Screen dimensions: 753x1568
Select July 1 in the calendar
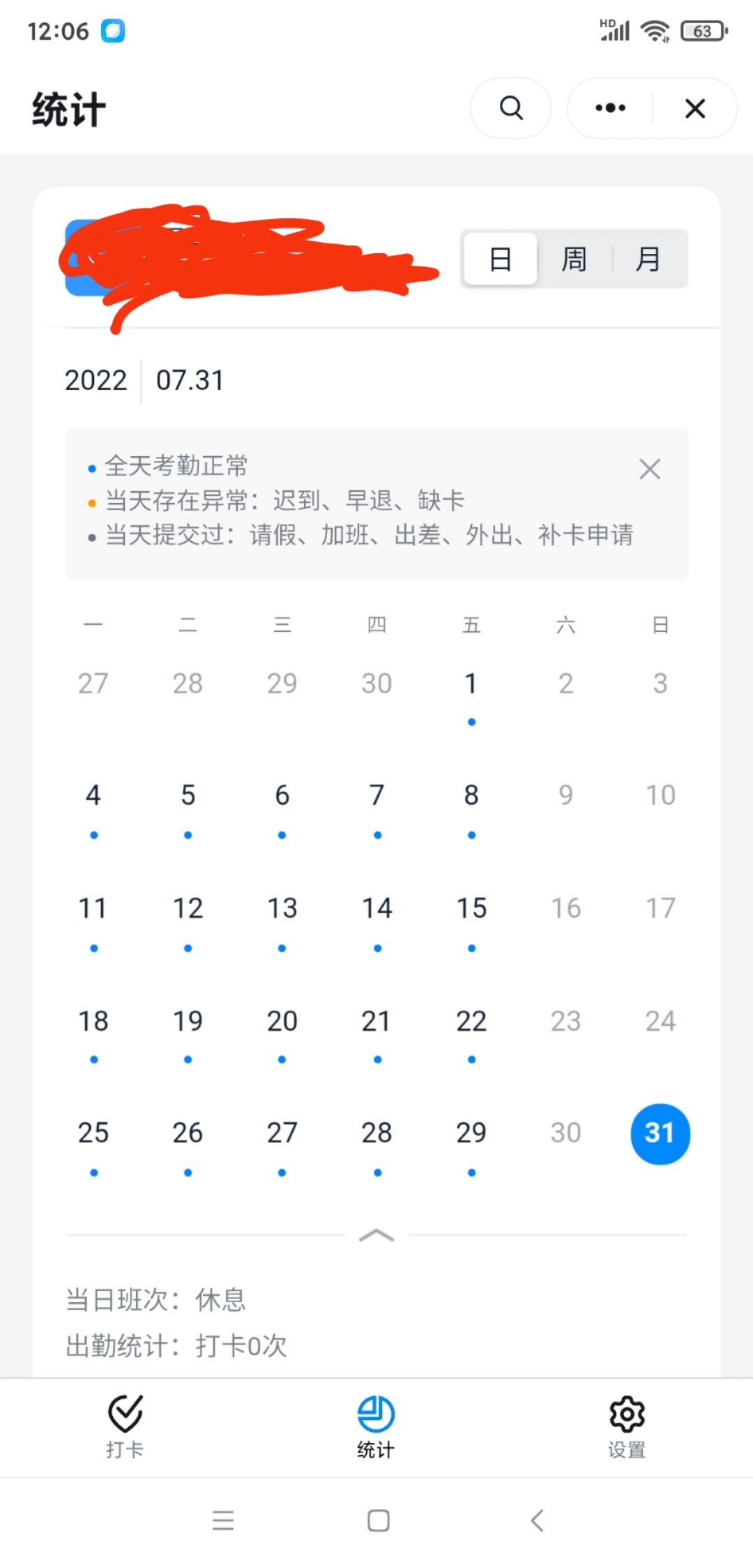pos(471,684)
